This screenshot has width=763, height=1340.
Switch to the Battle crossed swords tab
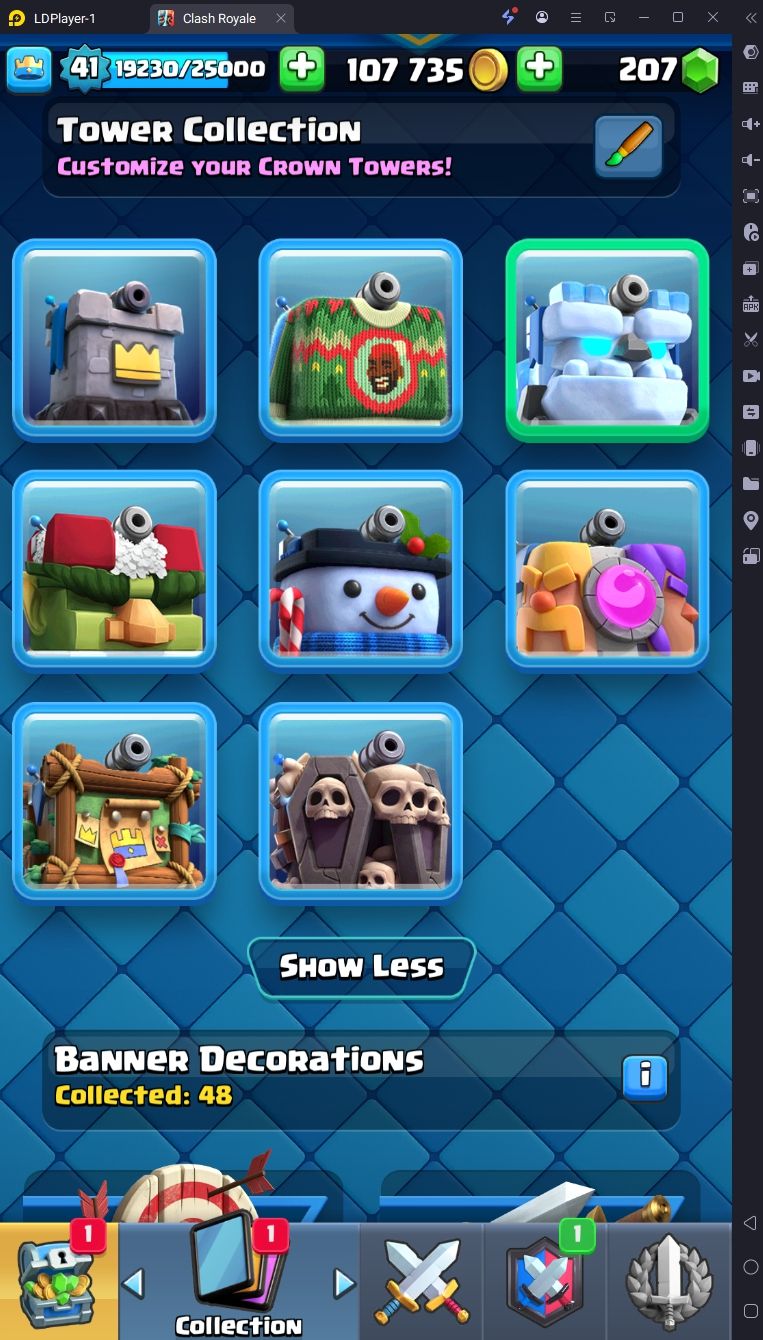[421, 1282]
